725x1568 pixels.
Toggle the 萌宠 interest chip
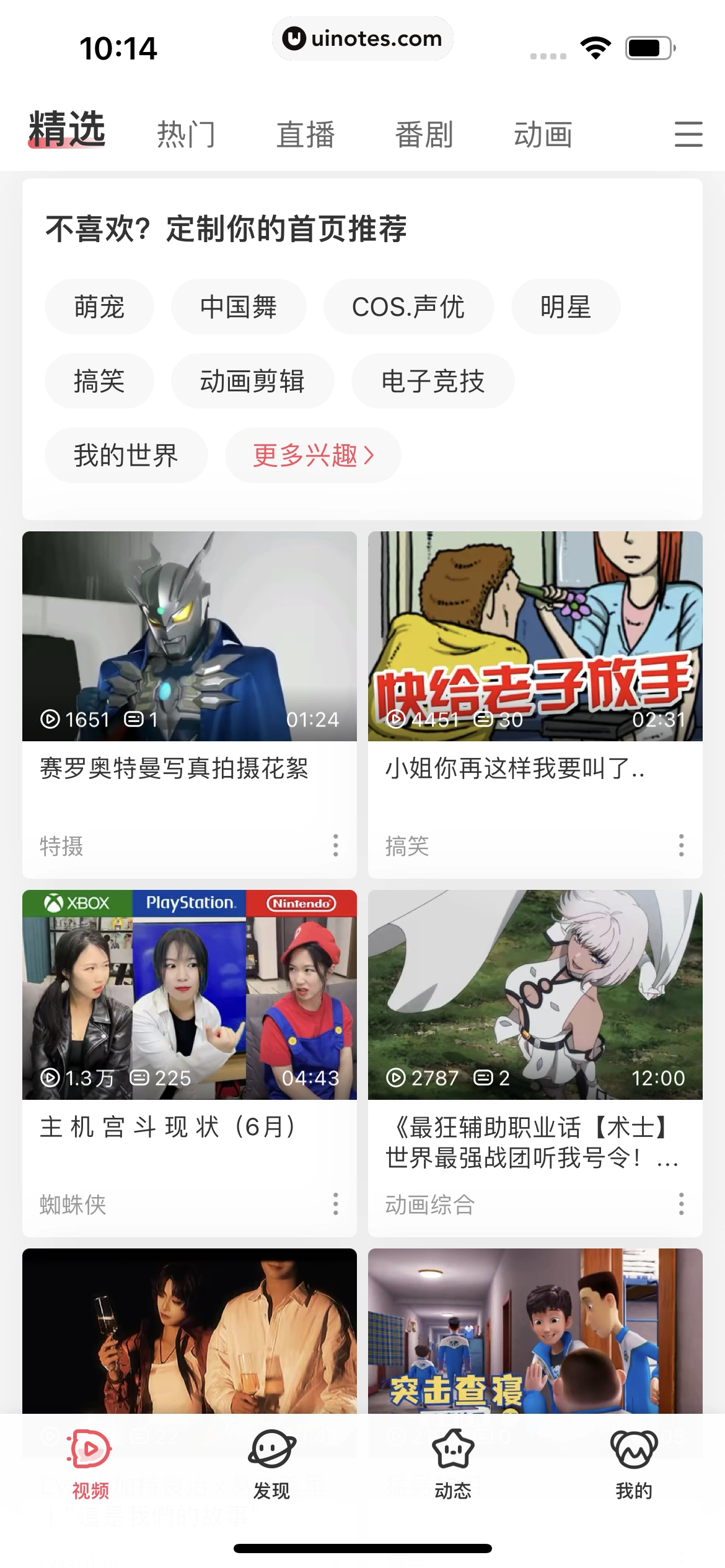point(99,306)
